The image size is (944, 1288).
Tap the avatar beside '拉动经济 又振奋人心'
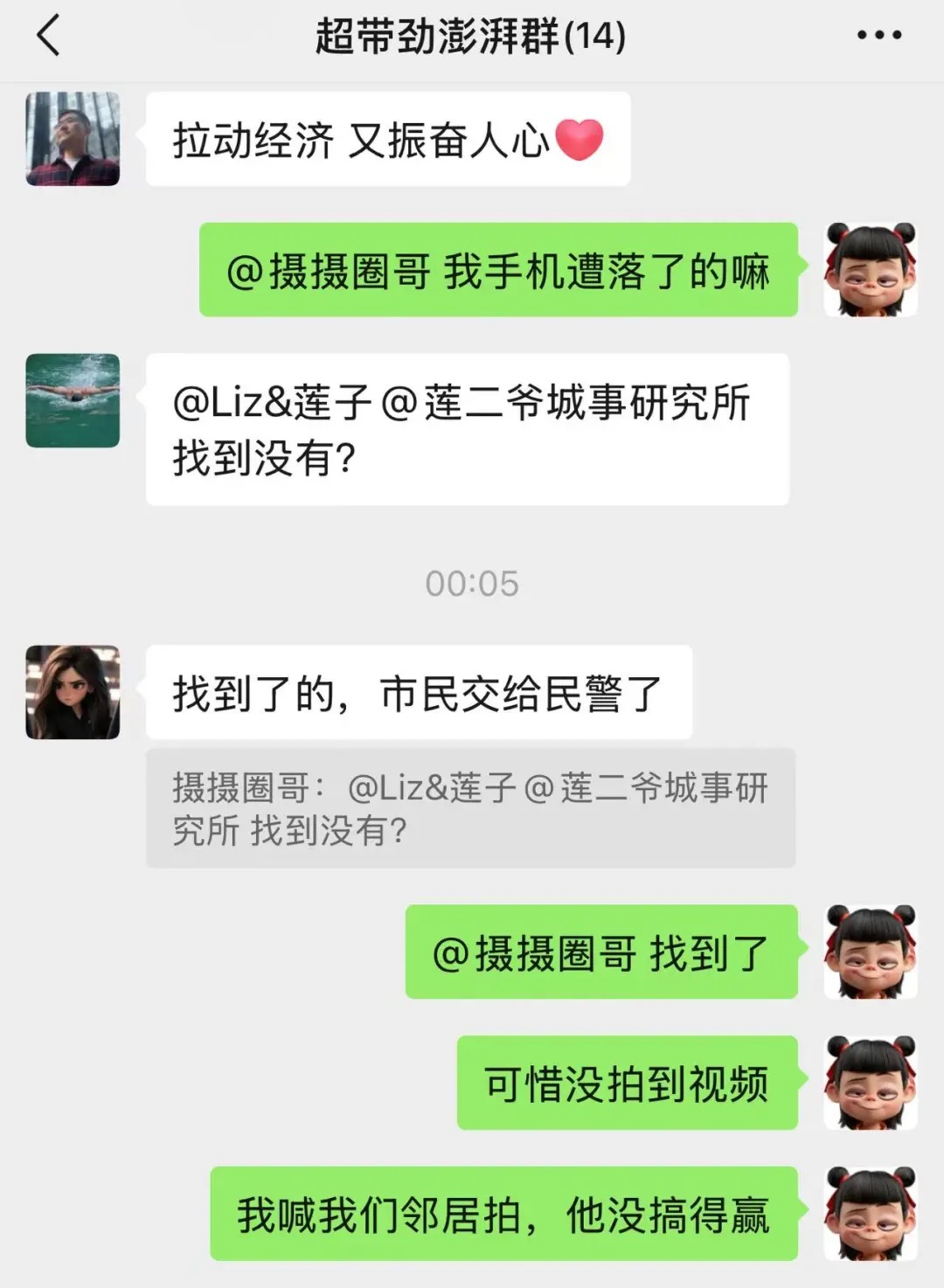click(73, 139)
